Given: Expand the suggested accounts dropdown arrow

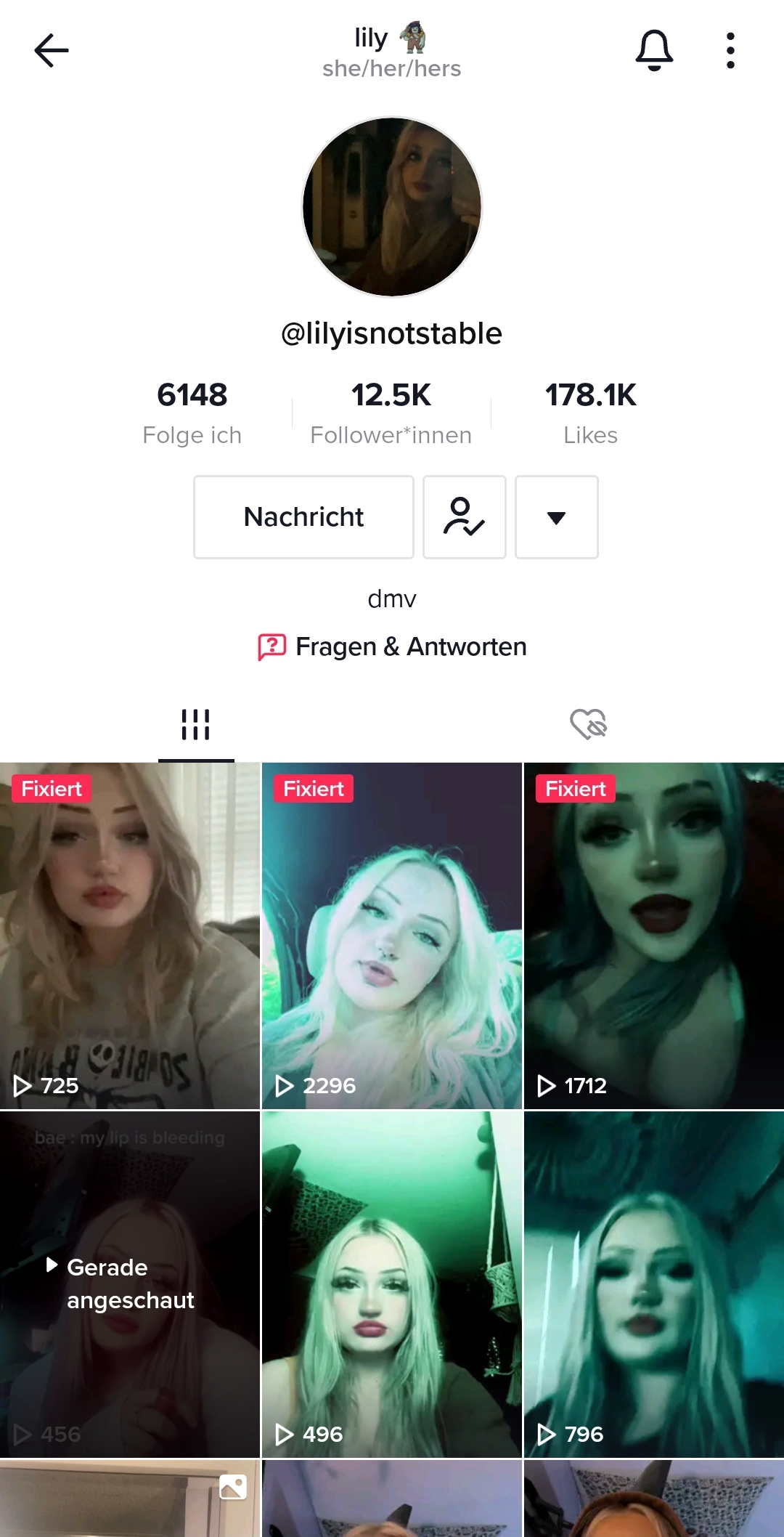Looking at the screenshot, I should pyautogui.click(x=557, y=517).
